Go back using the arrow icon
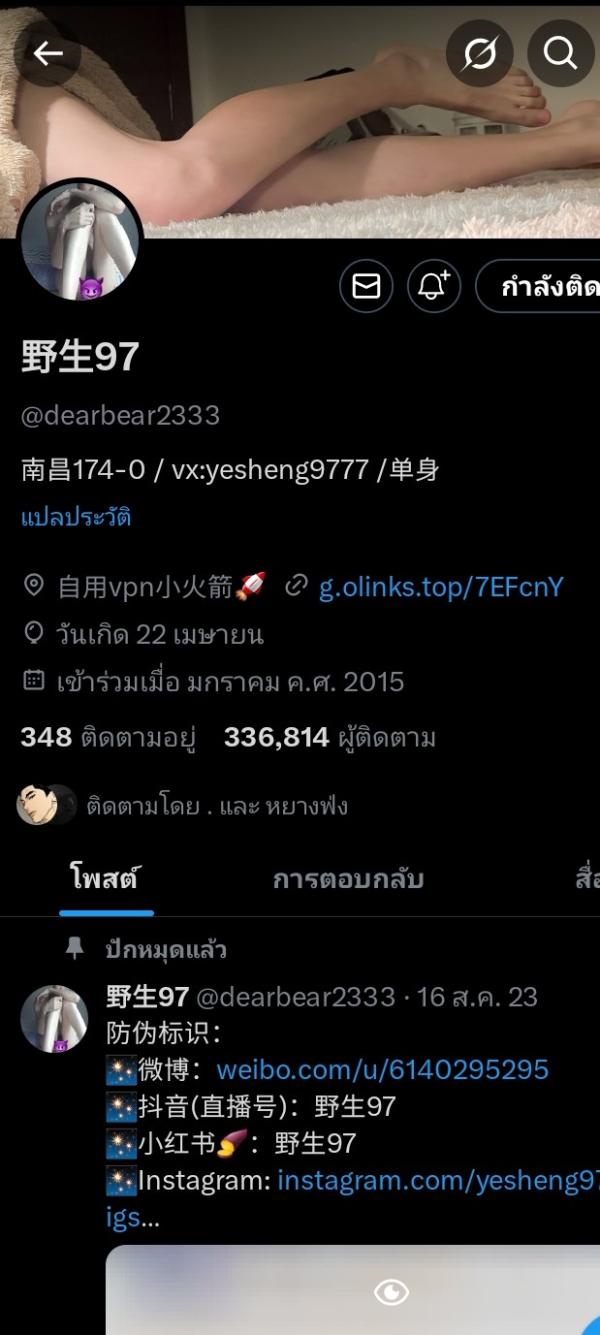 (x=47, y=53)
